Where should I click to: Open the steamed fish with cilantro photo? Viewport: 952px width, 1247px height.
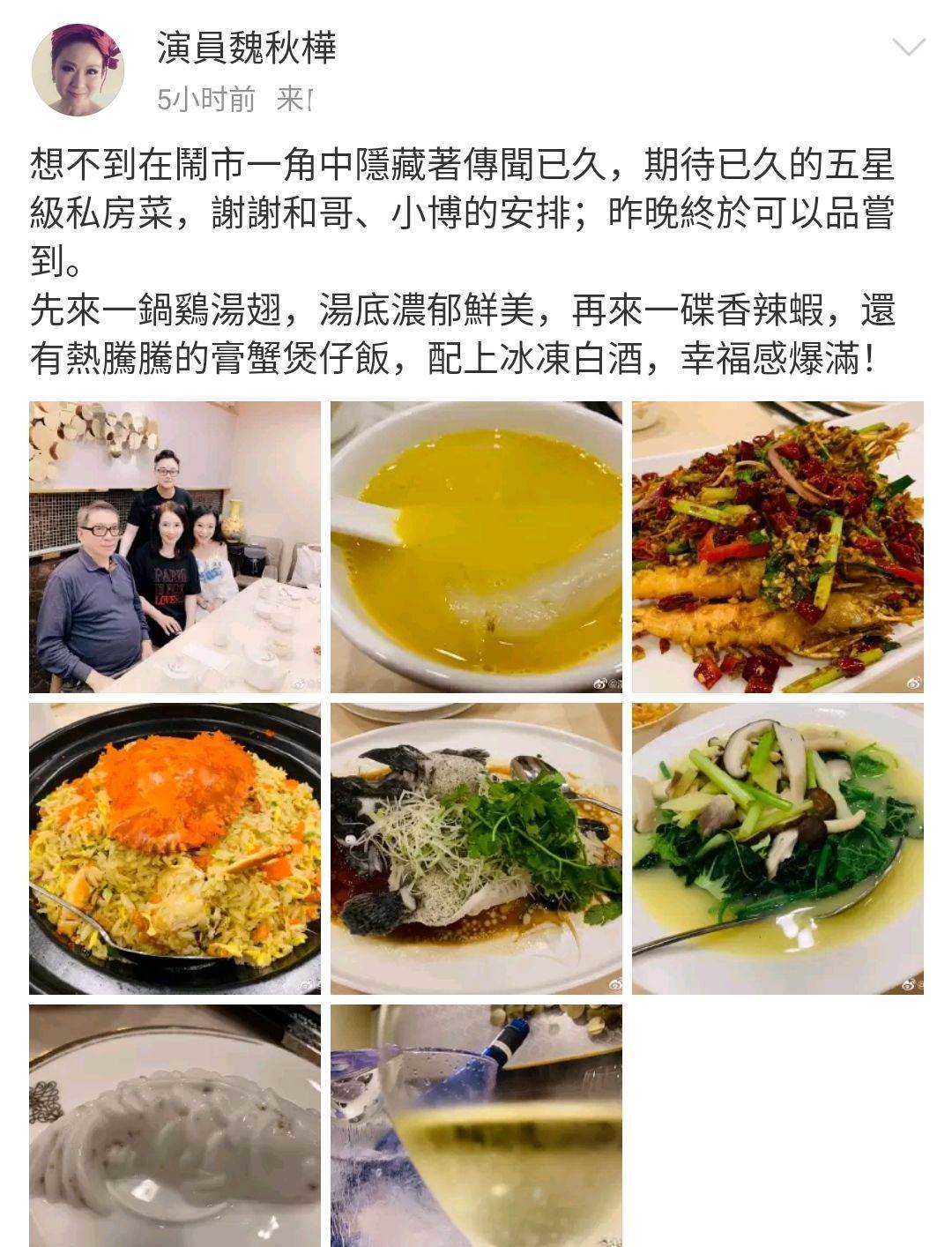pos(476,848)
